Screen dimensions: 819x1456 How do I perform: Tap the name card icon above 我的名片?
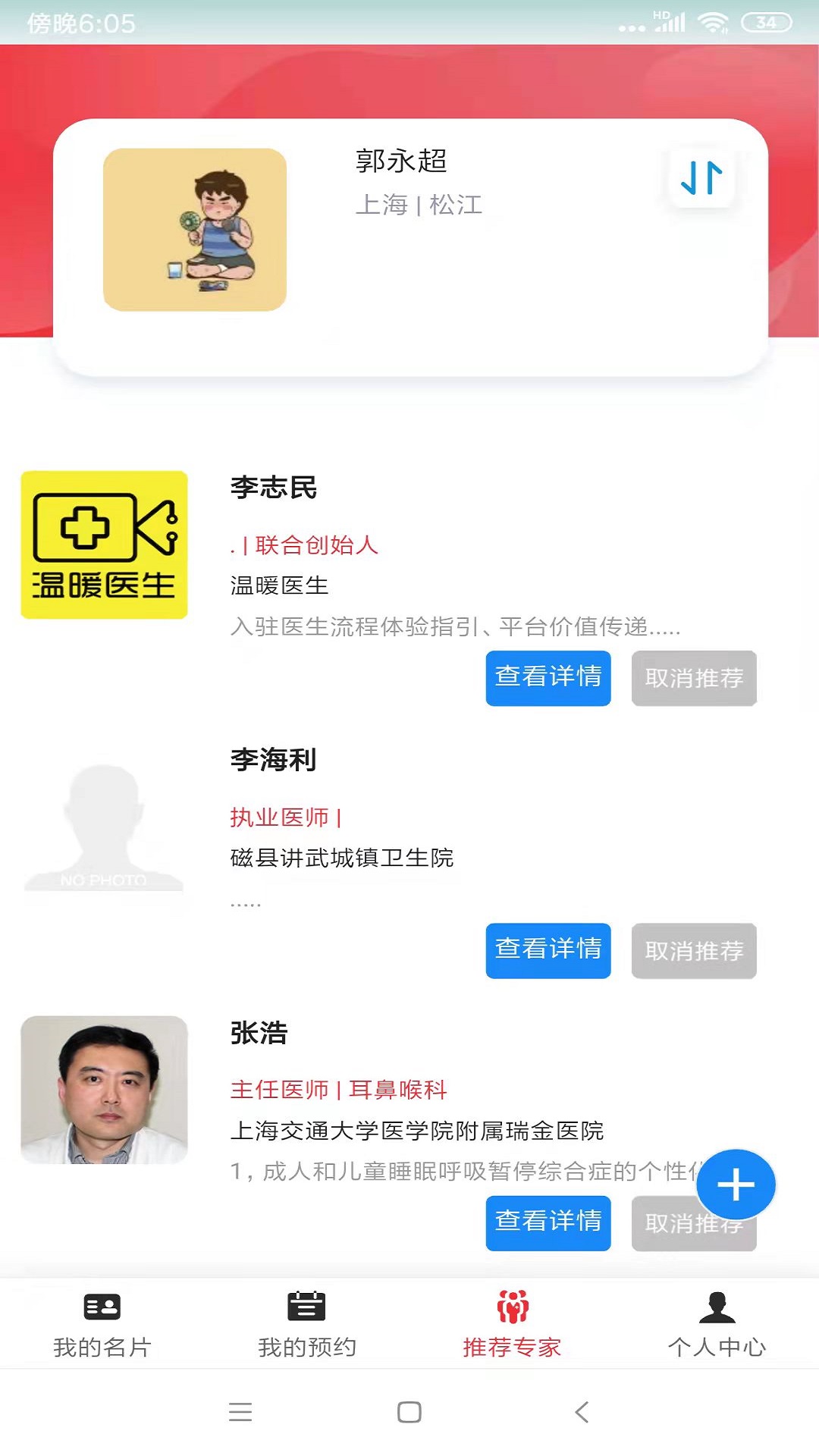tap(101, 1307)
